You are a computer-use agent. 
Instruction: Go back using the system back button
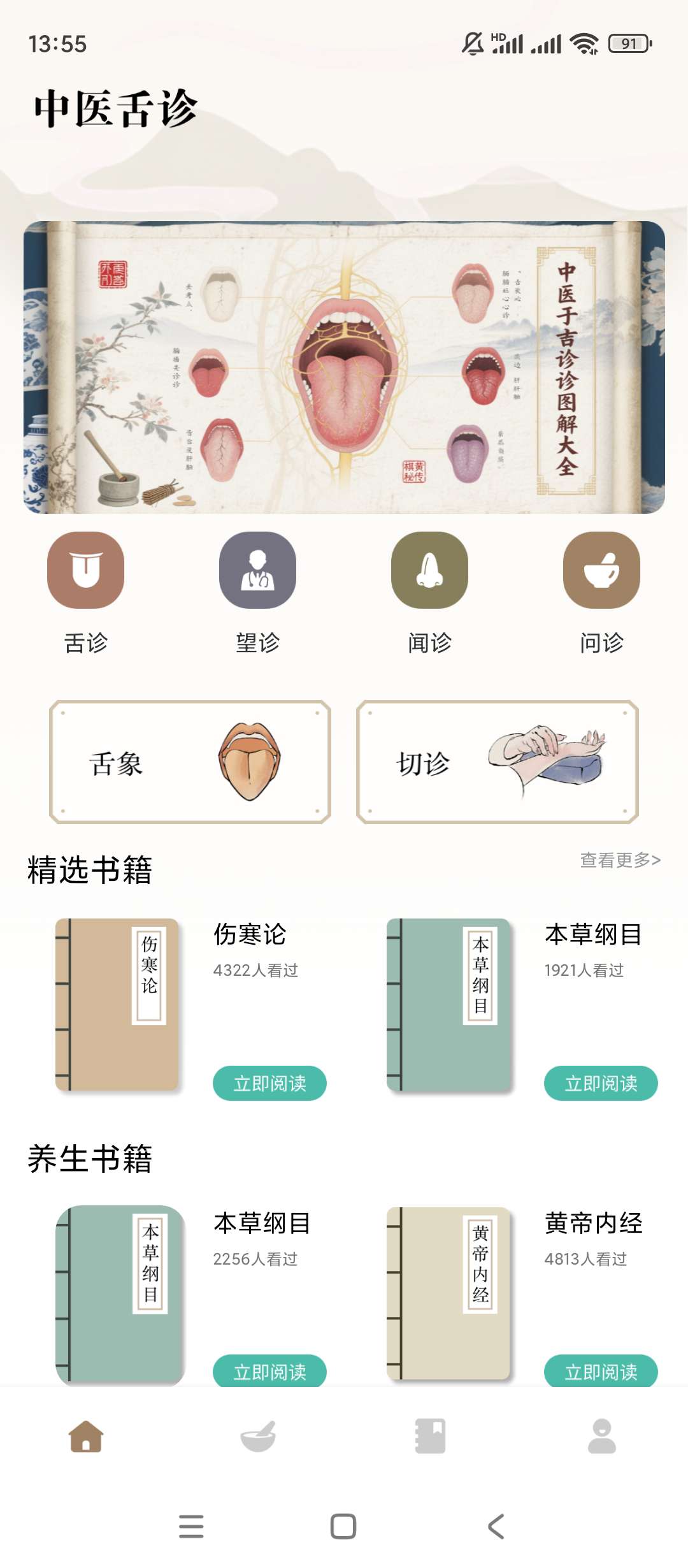click(x=496, y=1527)
